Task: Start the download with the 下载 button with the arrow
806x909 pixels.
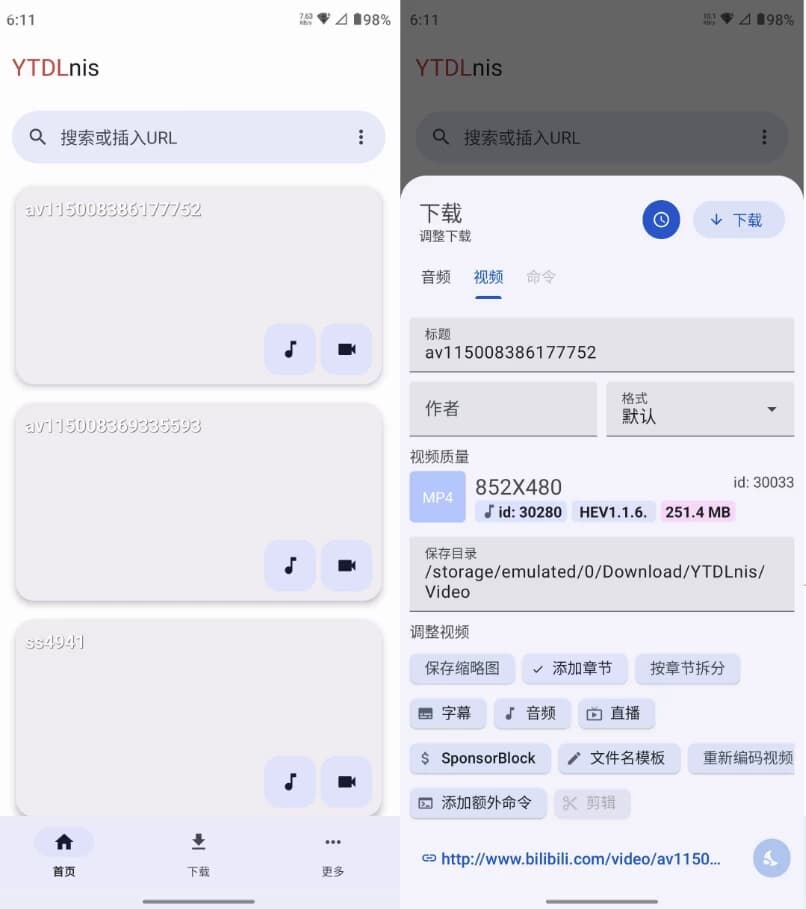Action: click(x=738, y=220)
